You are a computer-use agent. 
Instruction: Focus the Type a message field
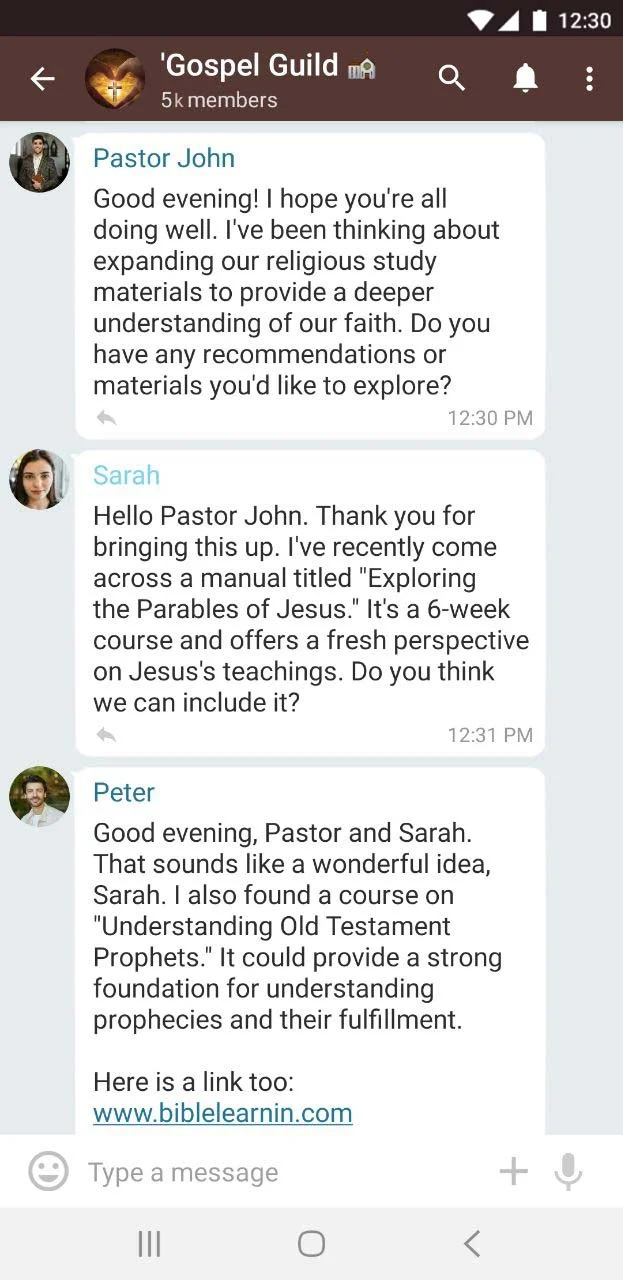click(x=280, y=1172)
